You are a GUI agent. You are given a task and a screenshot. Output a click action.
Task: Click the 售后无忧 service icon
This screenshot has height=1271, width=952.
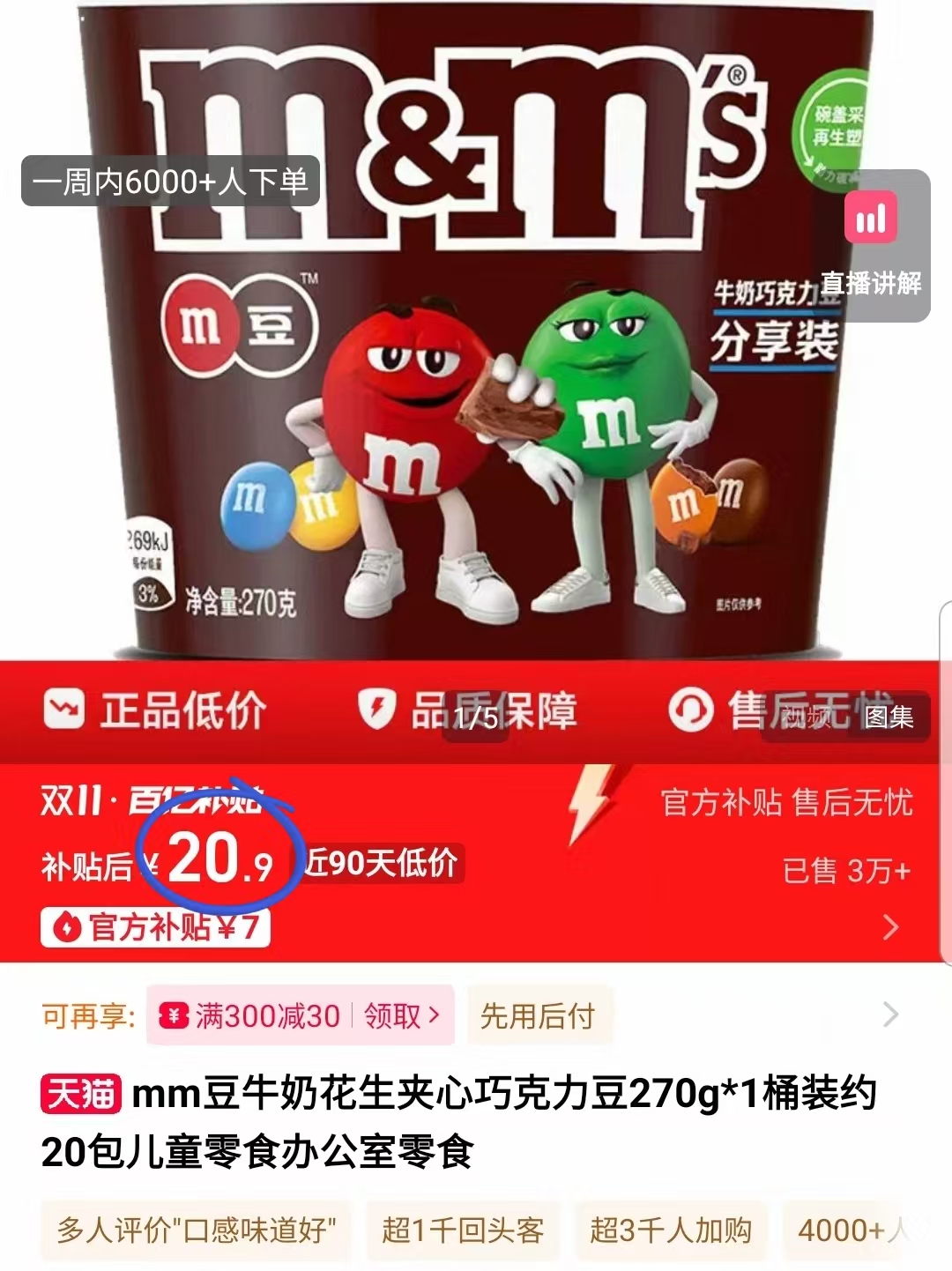692,710
